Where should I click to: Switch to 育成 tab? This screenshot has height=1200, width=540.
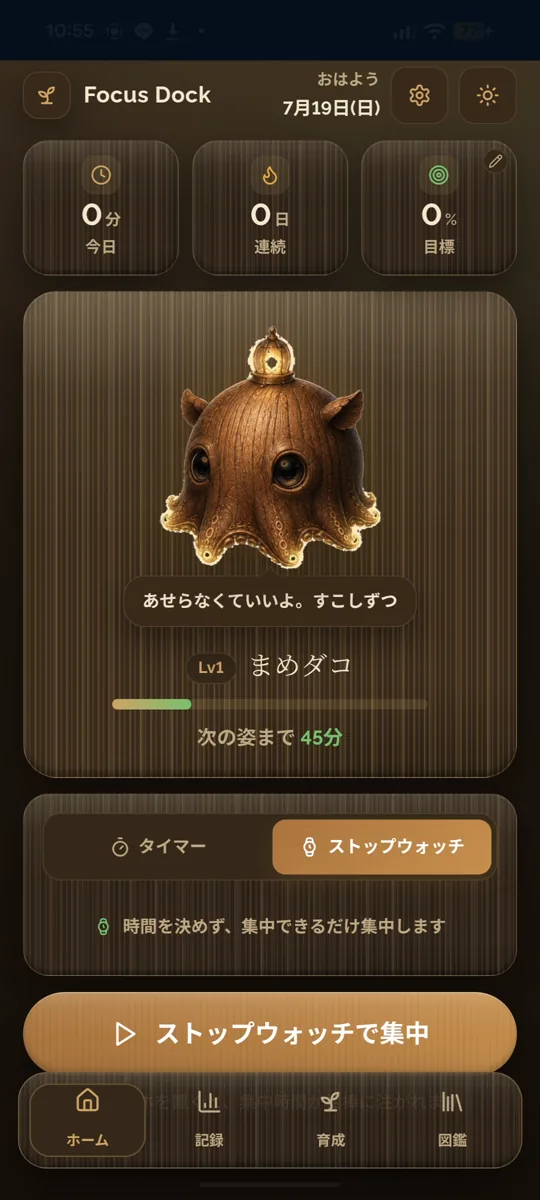tap(331, 1120)
